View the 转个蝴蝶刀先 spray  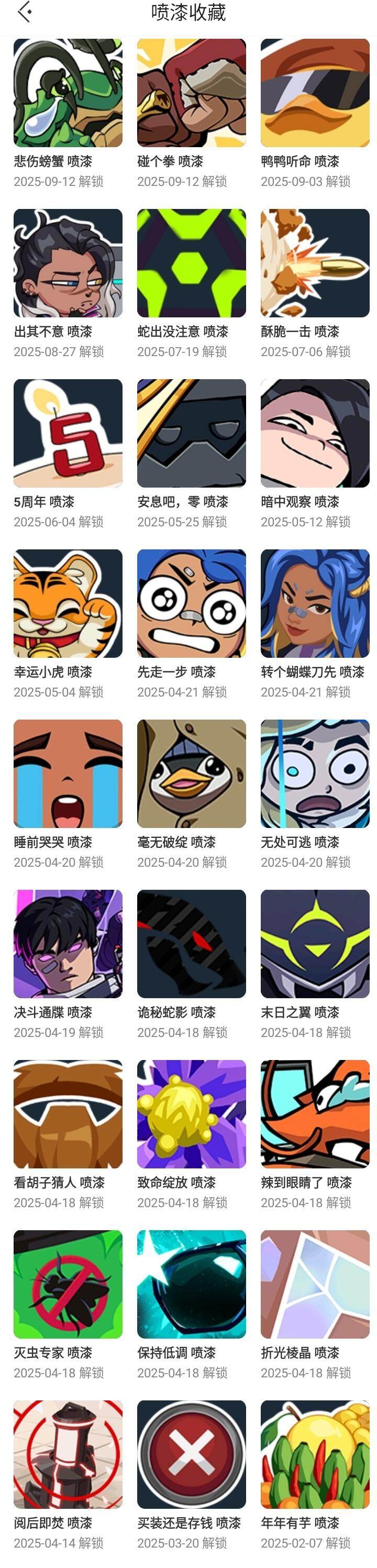(315, 603)
